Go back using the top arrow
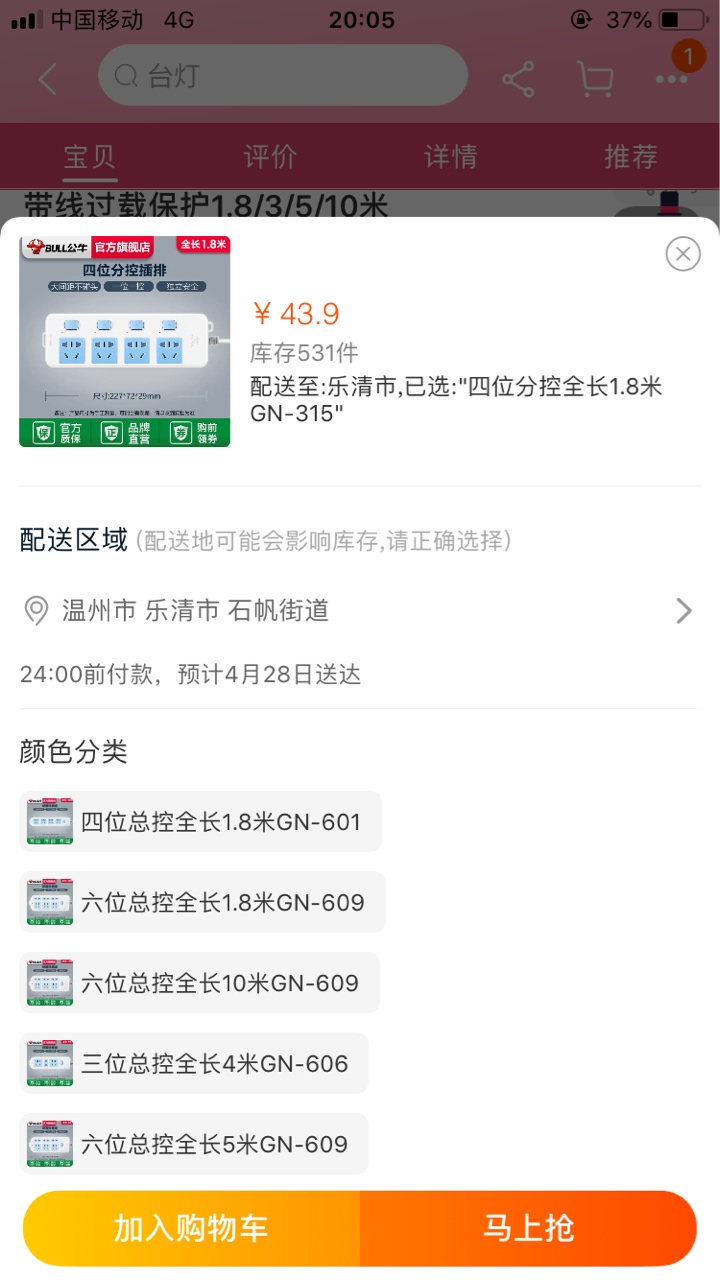This screenshot has width=720, height=1280. (47, 79)
